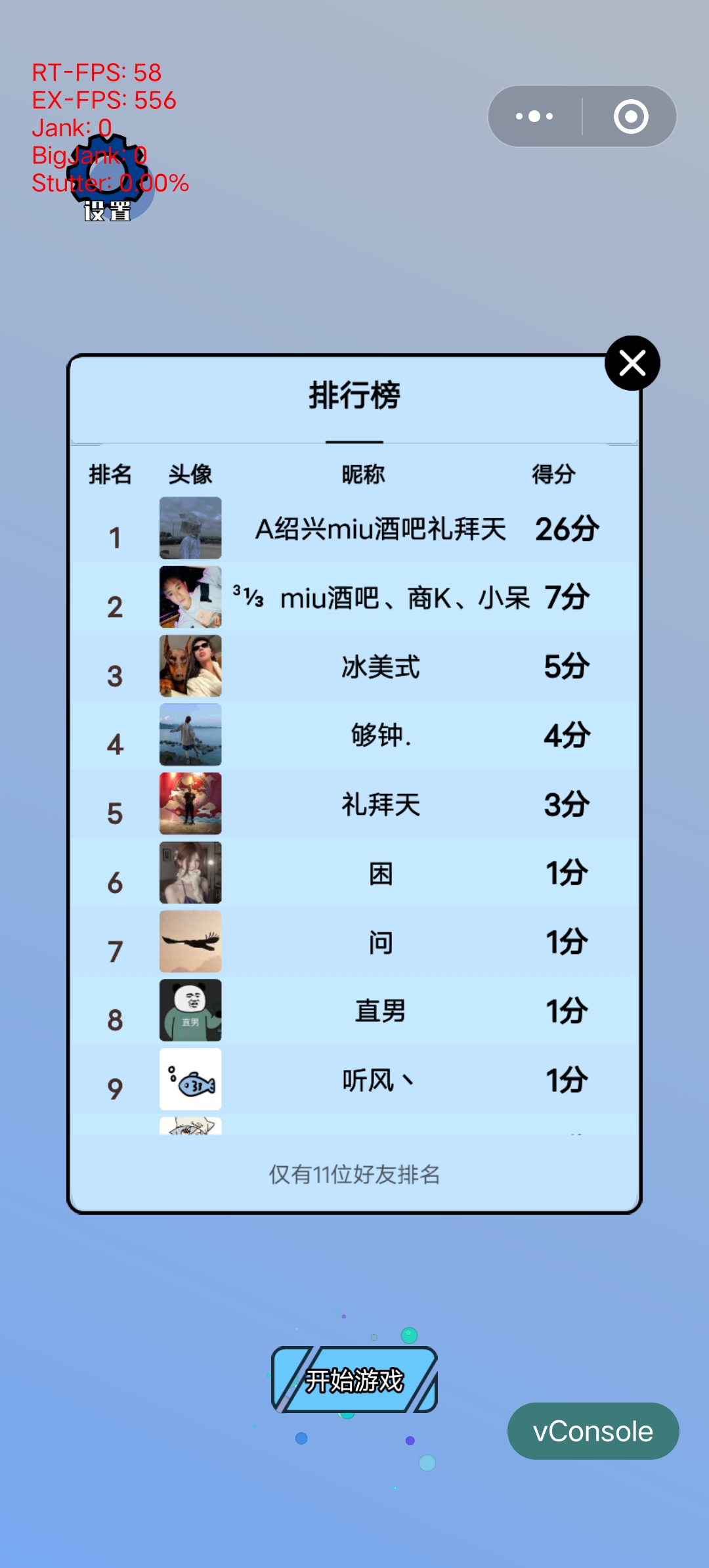Close the 排行榜 leaderboard dialog
Image resolution: width=709 pixels, height=1568 pixels.
632,363
